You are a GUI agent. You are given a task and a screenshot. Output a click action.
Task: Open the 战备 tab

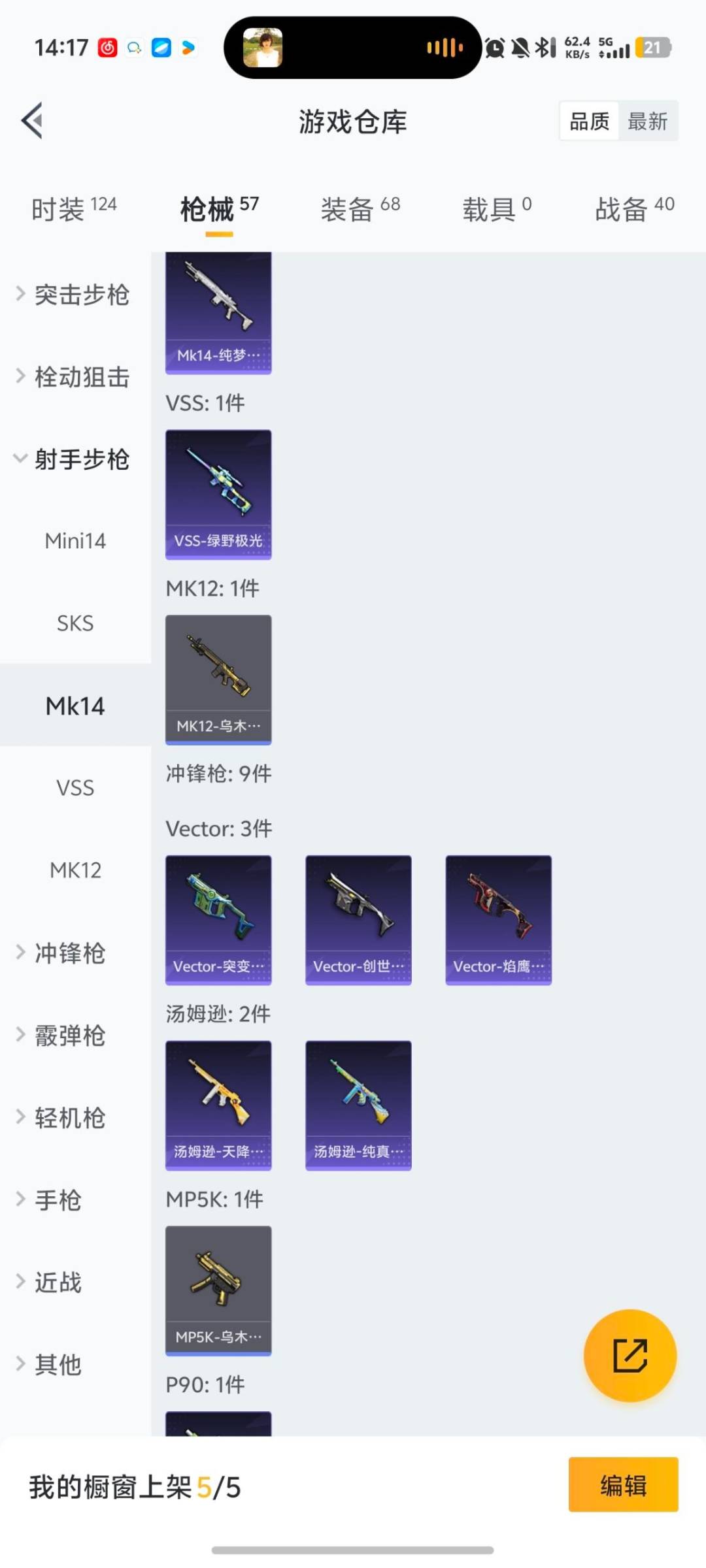click(634, 209)
